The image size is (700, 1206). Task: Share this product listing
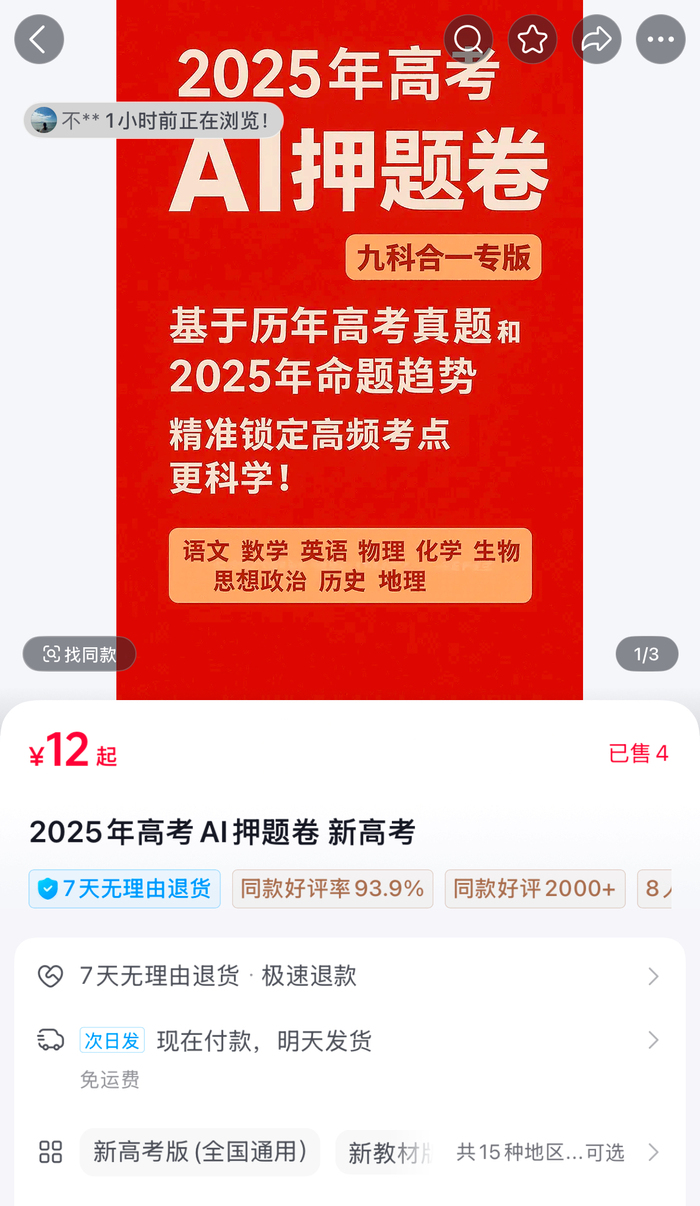click(596, 40)
